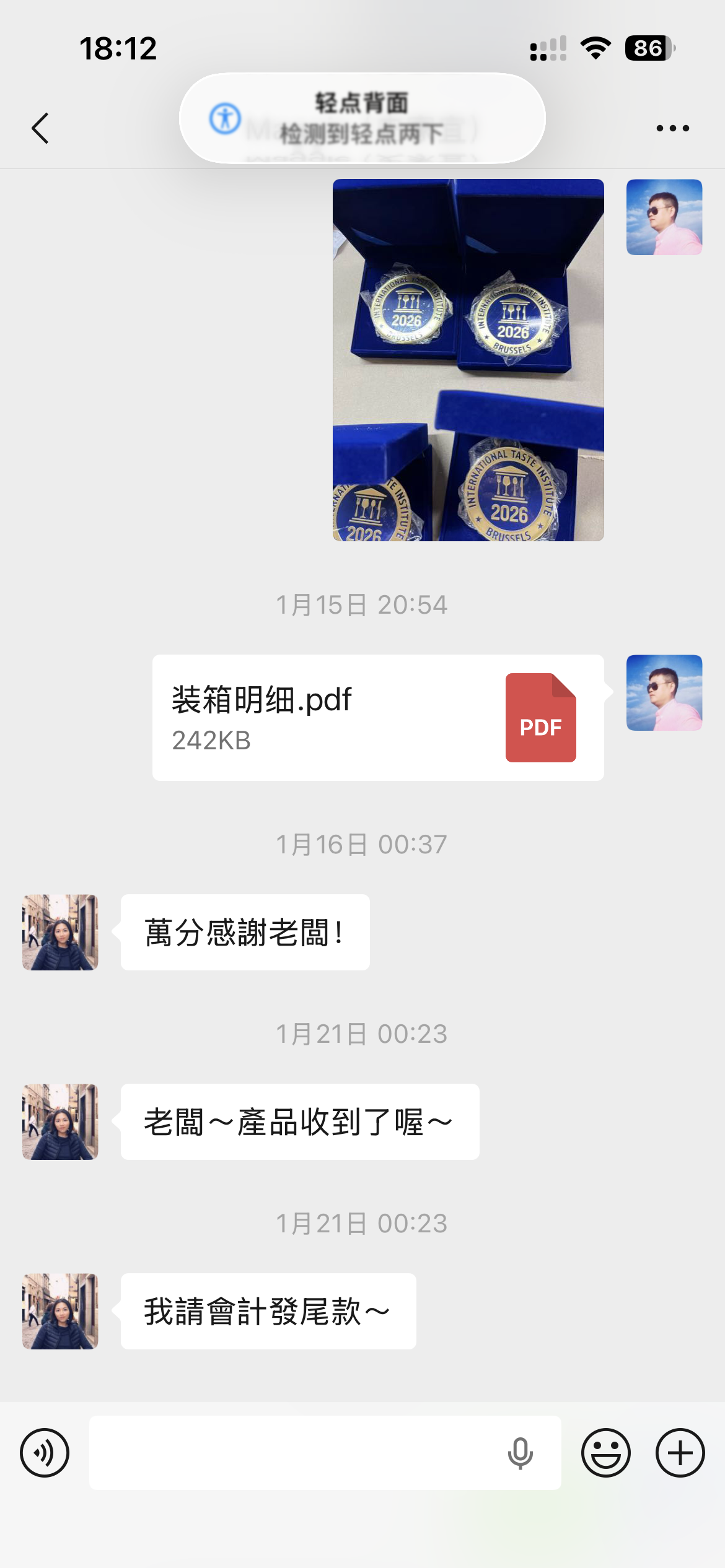Start voice dictation with the microphone
The height and width of the screenshot is (1568, 725).
(x=521, y=1453)
